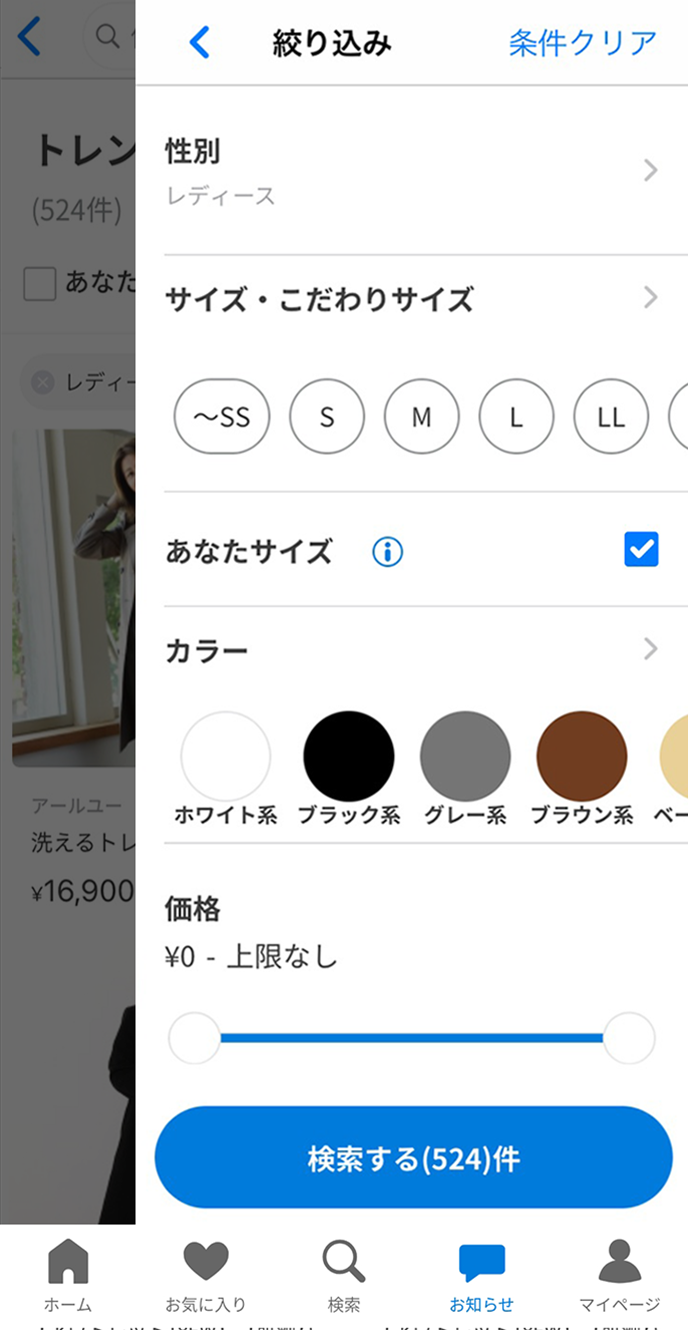Select the 〜SS size chip
688x1330 pixels.
[x=222, y=417]
